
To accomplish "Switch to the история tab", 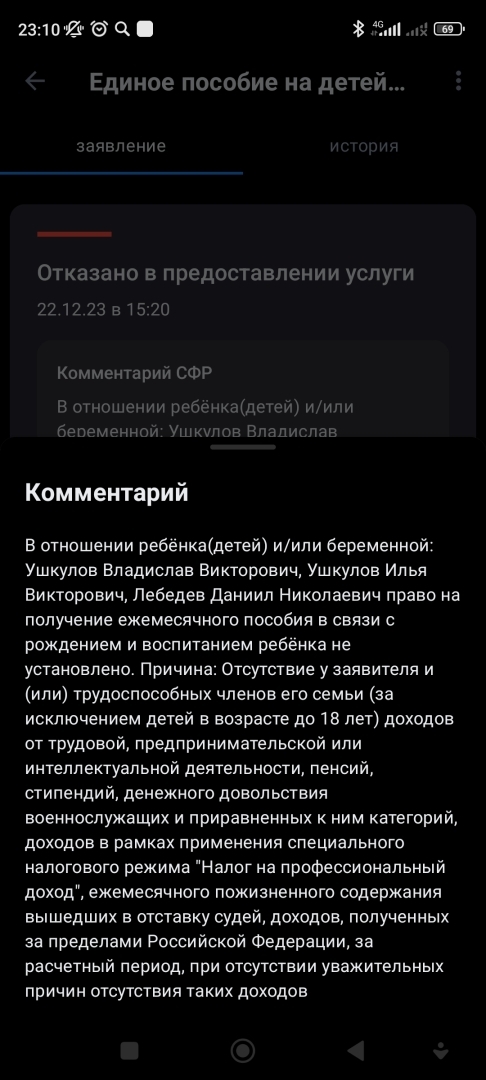I will 363,146.
